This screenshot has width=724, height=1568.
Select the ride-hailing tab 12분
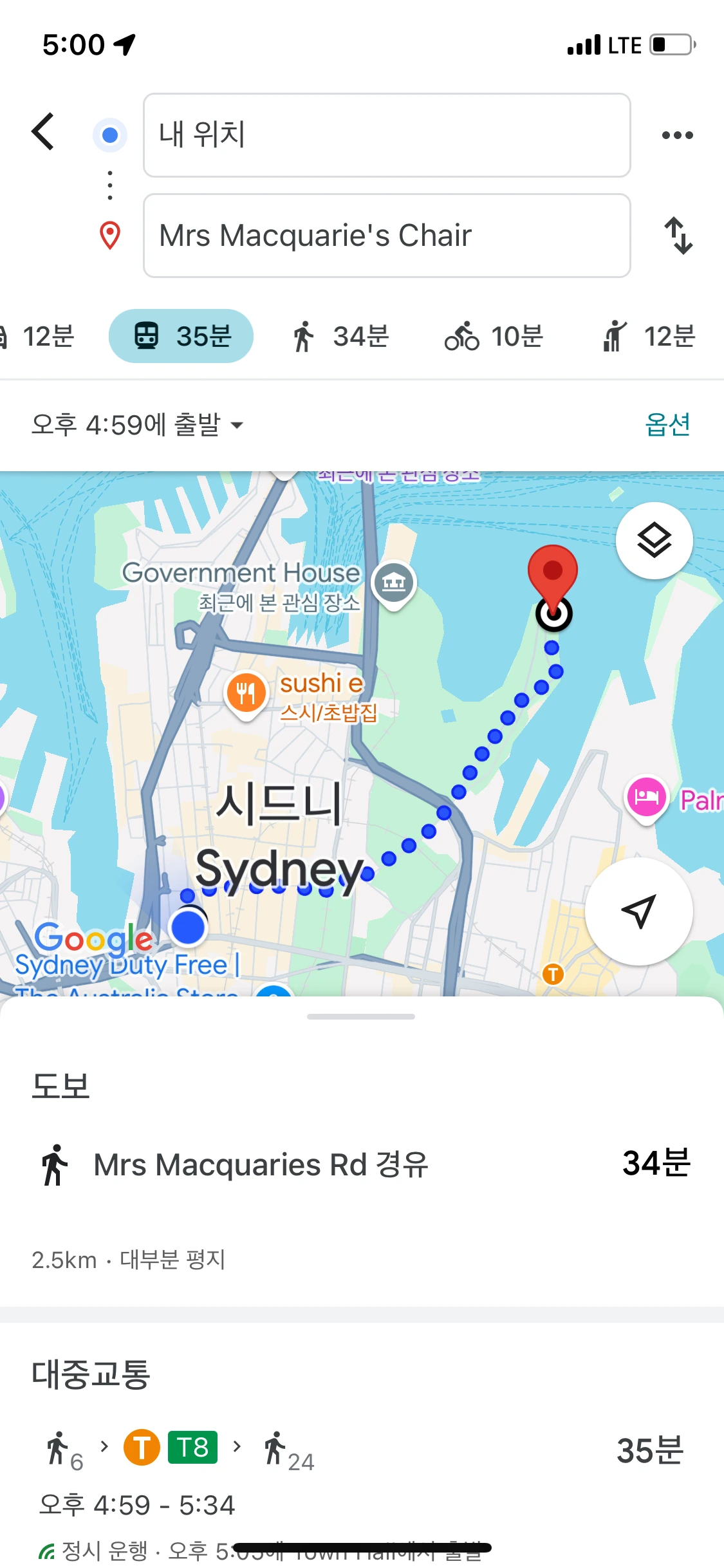click(x=649, y=336)
